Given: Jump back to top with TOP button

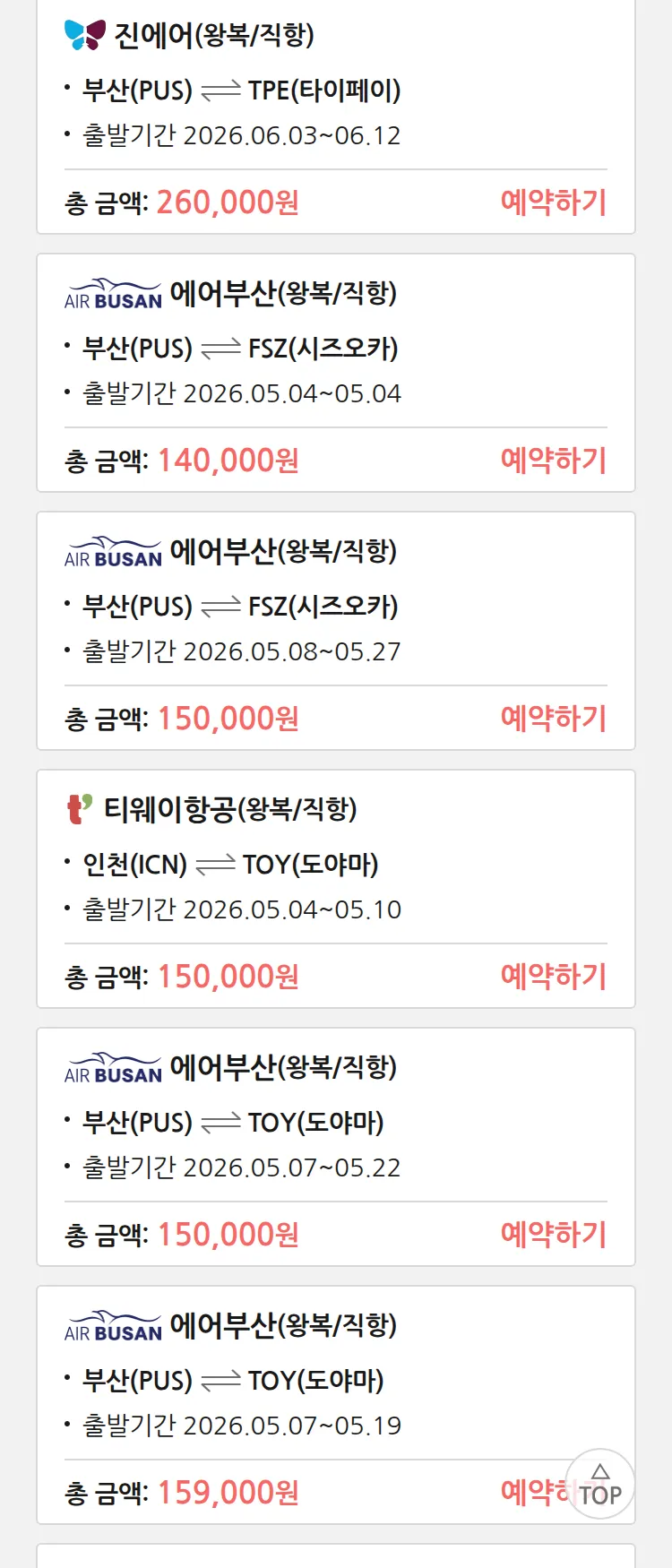Looking at the screenshot, I should click(x=600, y=1485).
